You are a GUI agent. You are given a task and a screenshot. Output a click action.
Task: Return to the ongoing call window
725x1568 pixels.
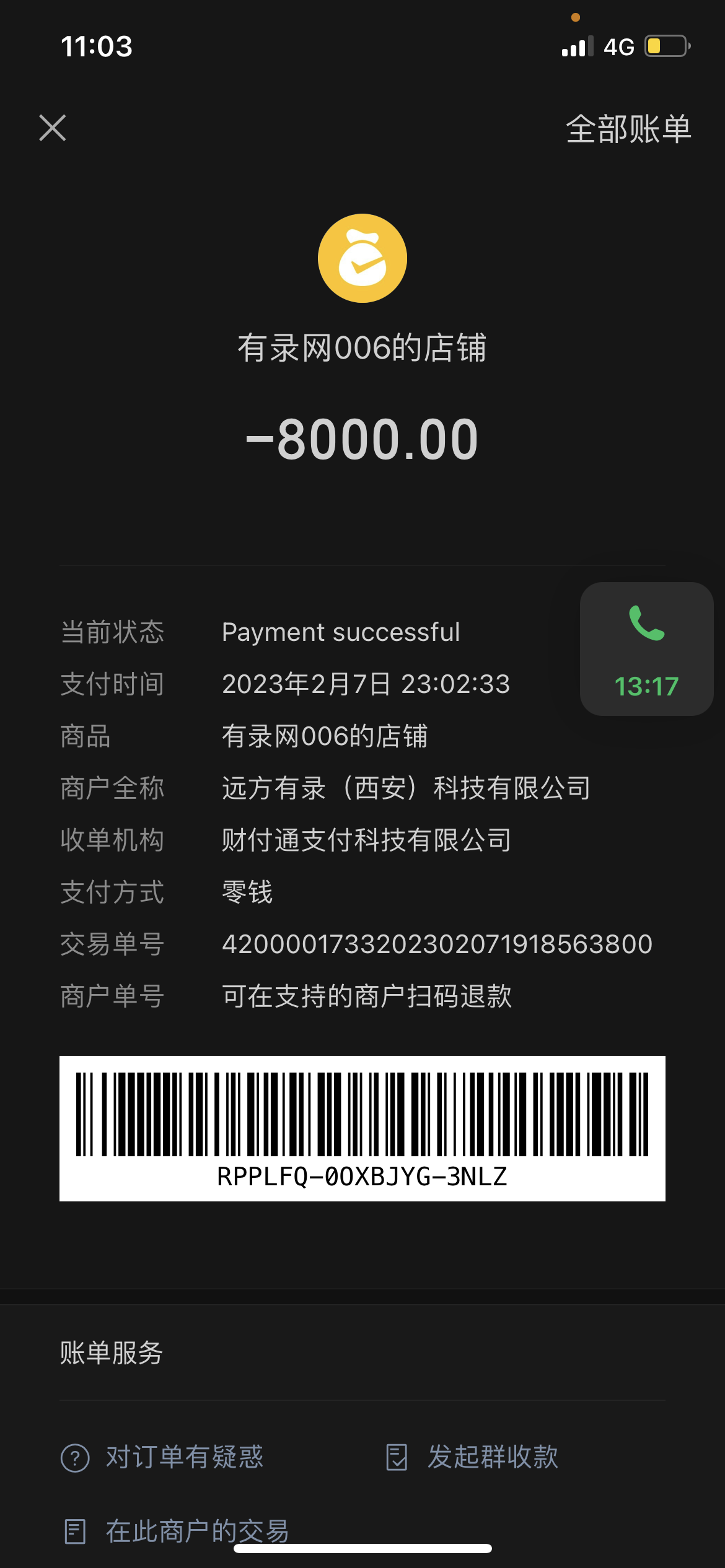tap(646, 649)
